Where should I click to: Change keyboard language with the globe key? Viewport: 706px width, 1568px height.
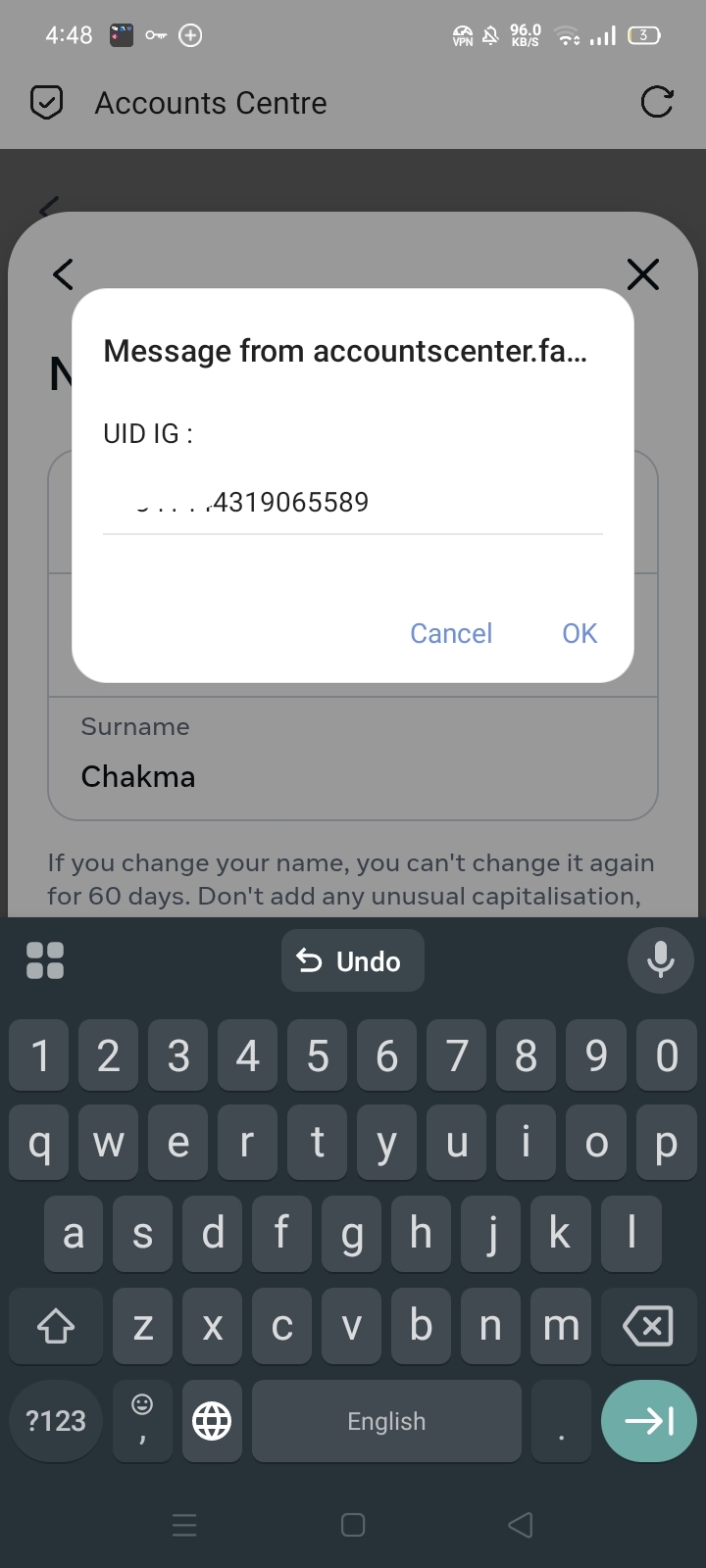212,1421
